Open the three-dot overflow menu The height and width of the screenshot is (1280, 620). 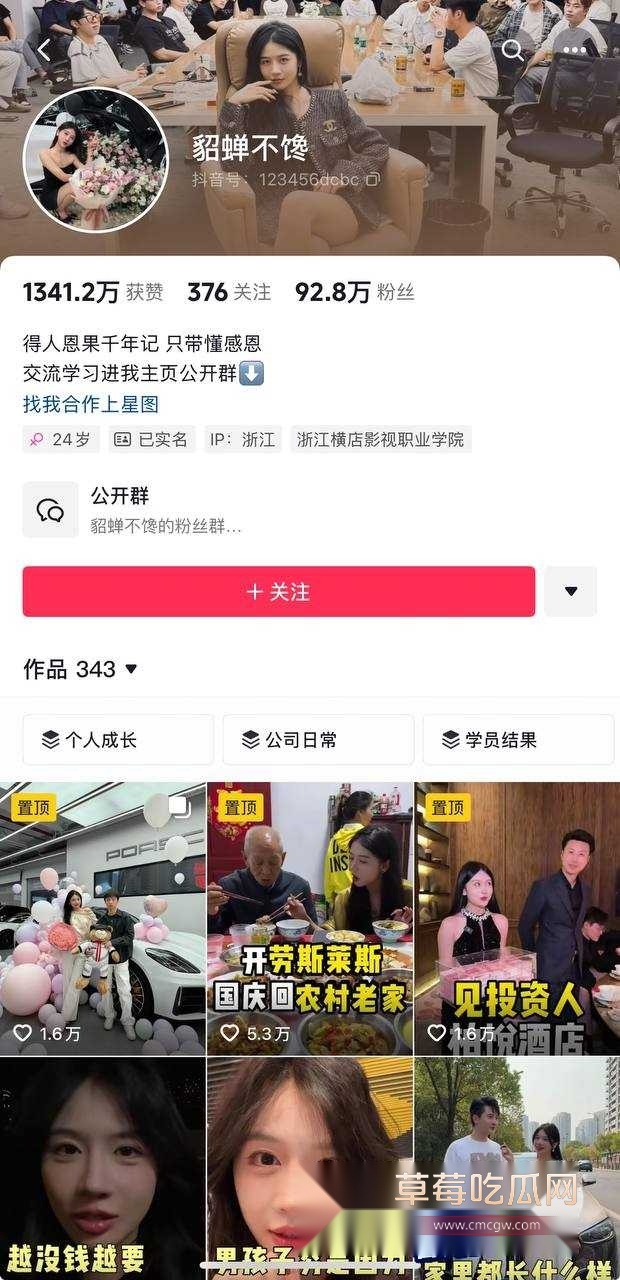click(574, 51)
